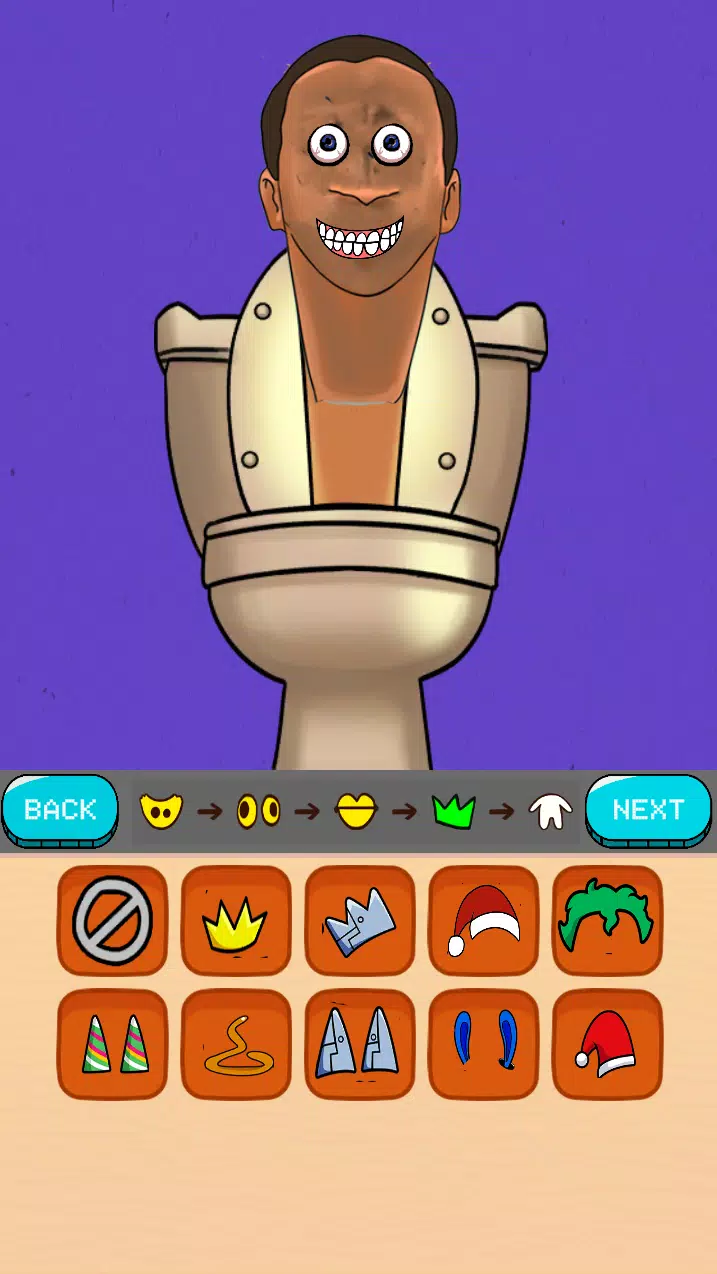Select the Santa hat beside the green hair
The height and width of the screenshot is (1274, 717).
484,919
